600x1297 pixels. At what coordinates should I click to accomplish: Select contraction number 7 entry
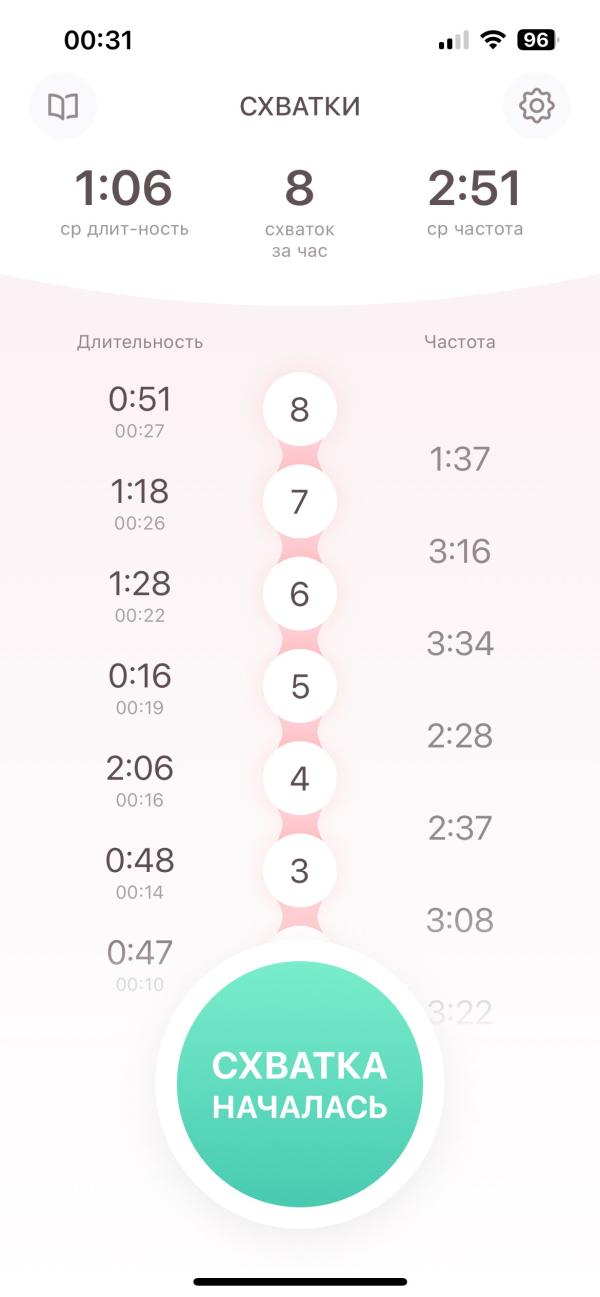click(300, 502)
